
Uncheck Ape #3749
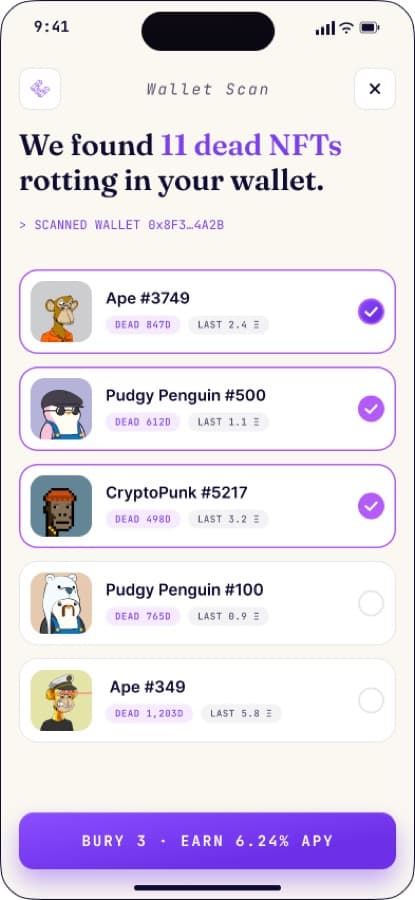[x=371, y=312]
